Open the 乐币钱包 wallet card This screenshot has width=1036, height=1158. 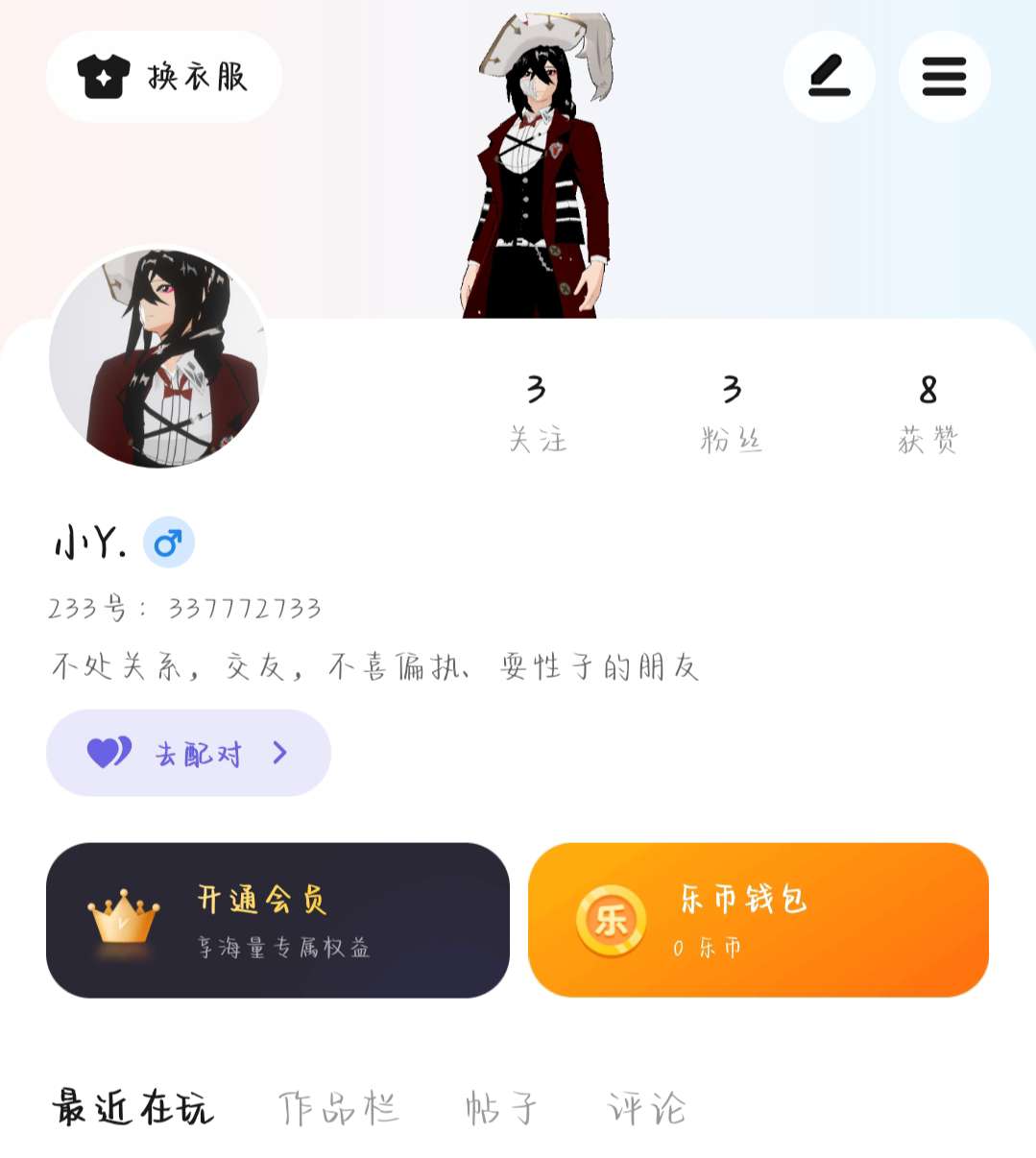point(758,920)
